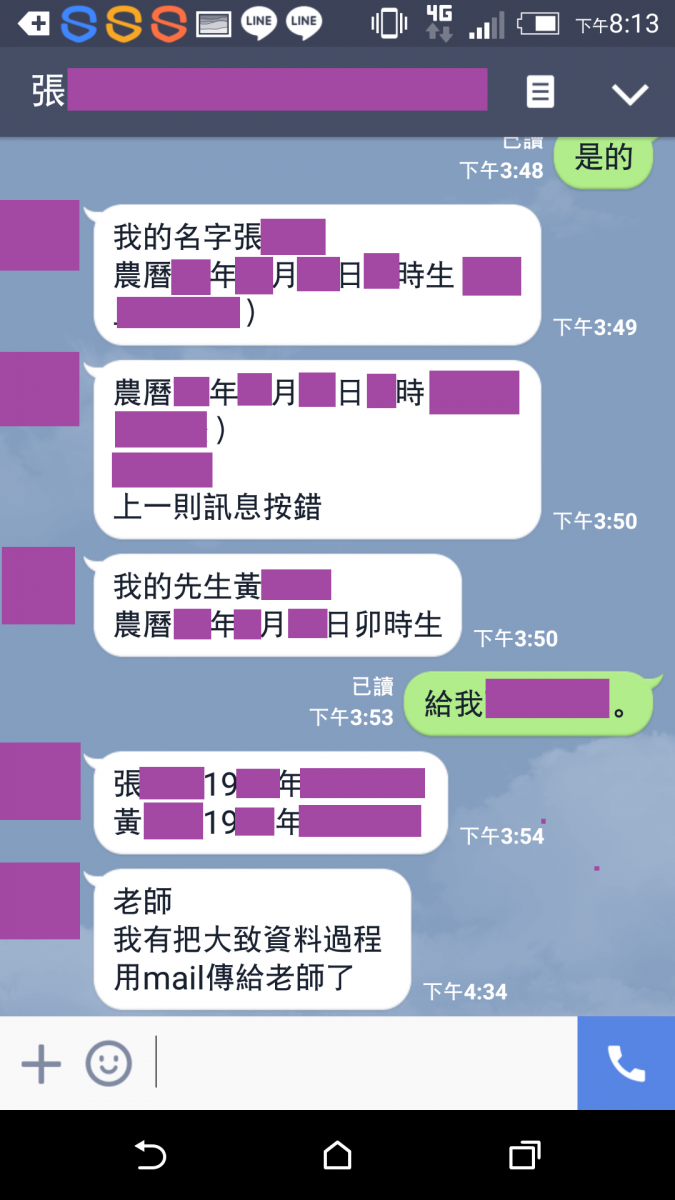675x1200 pixels.
Task: Start a voice call with phone button
Action: [626, 1063]
